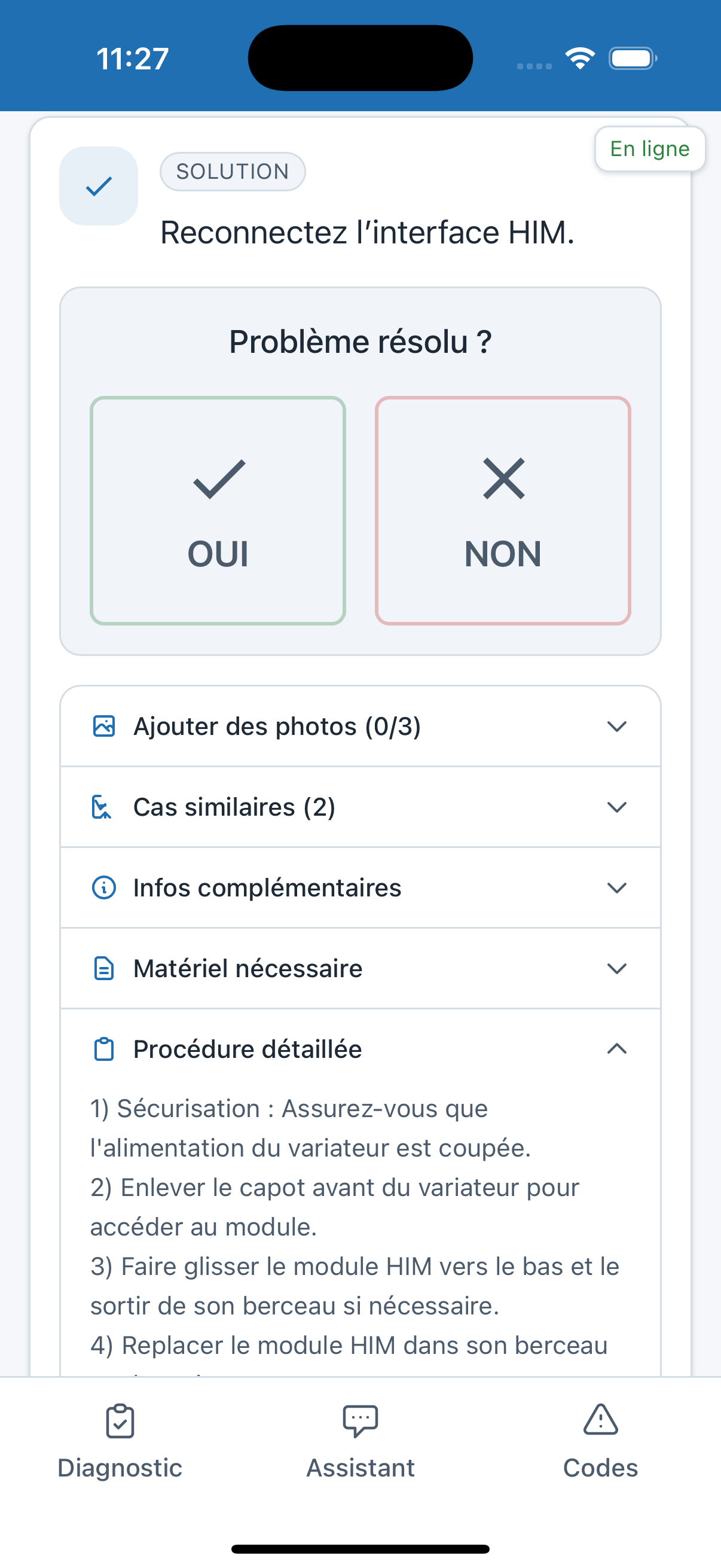The height and width of the screenshot is (1568, 721).
Task: Click the clipboard icon beside Procédure détaillée
Action: (104, 1049)
